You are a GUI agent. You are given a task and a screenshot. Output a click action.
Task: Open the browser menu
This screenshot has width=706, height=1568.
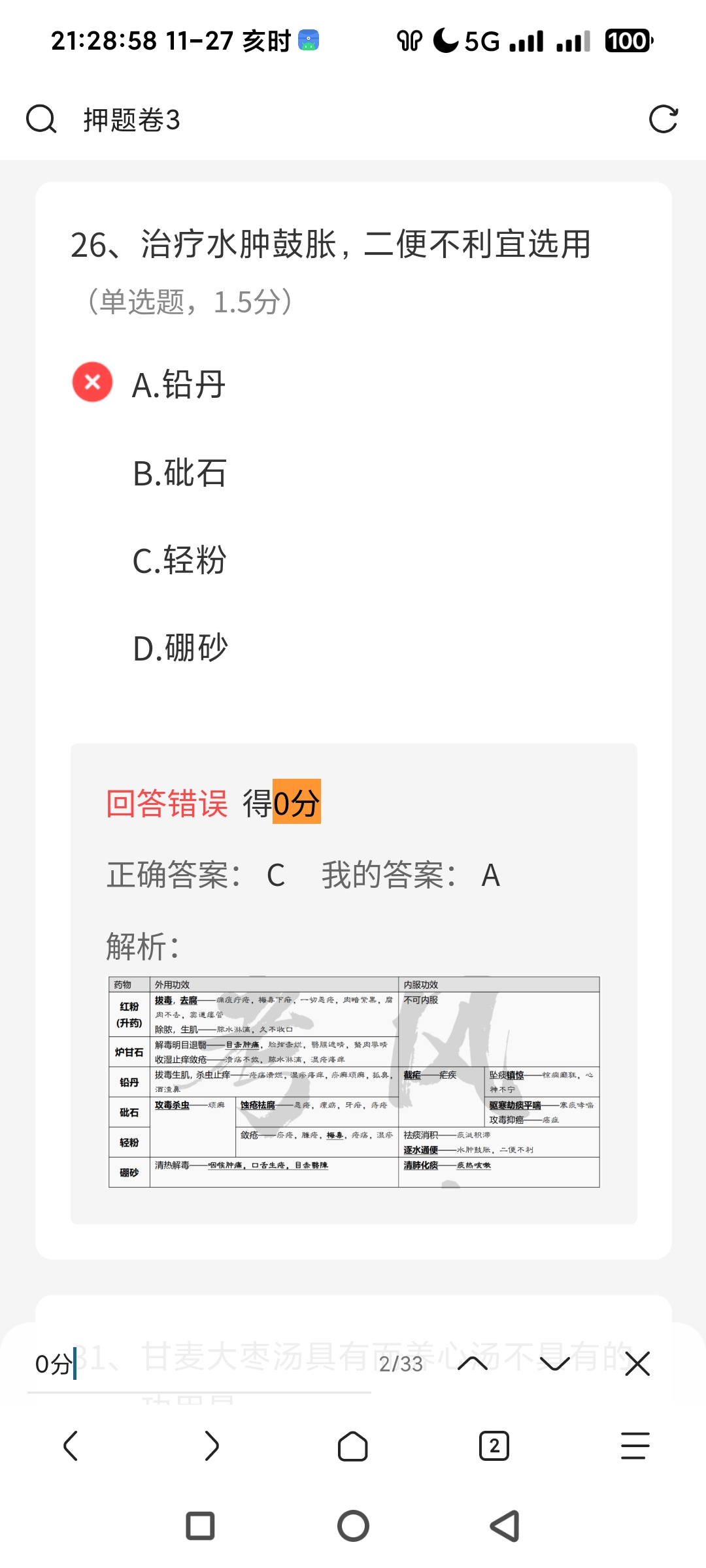[x=635, y=1446]
